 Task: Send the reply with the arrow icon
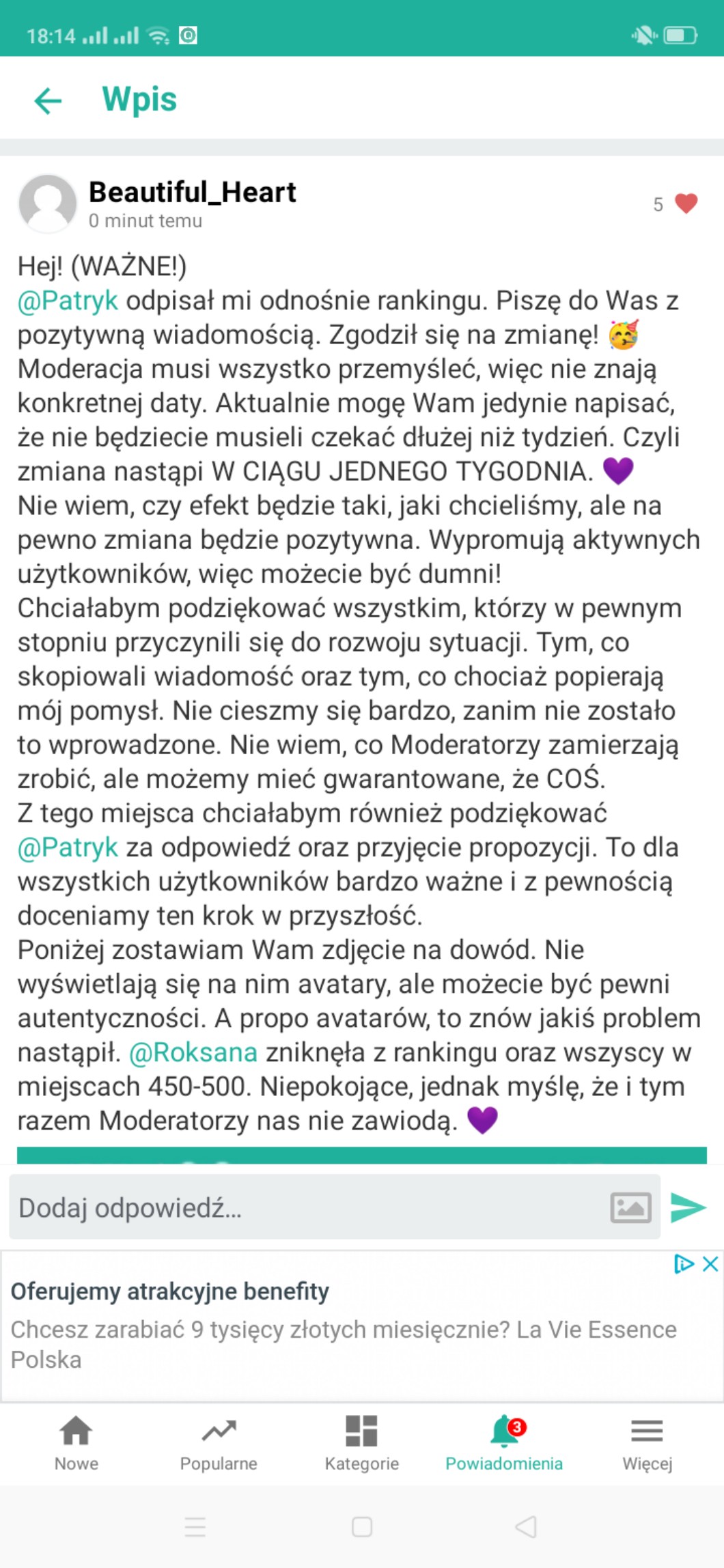(688, 1207)
